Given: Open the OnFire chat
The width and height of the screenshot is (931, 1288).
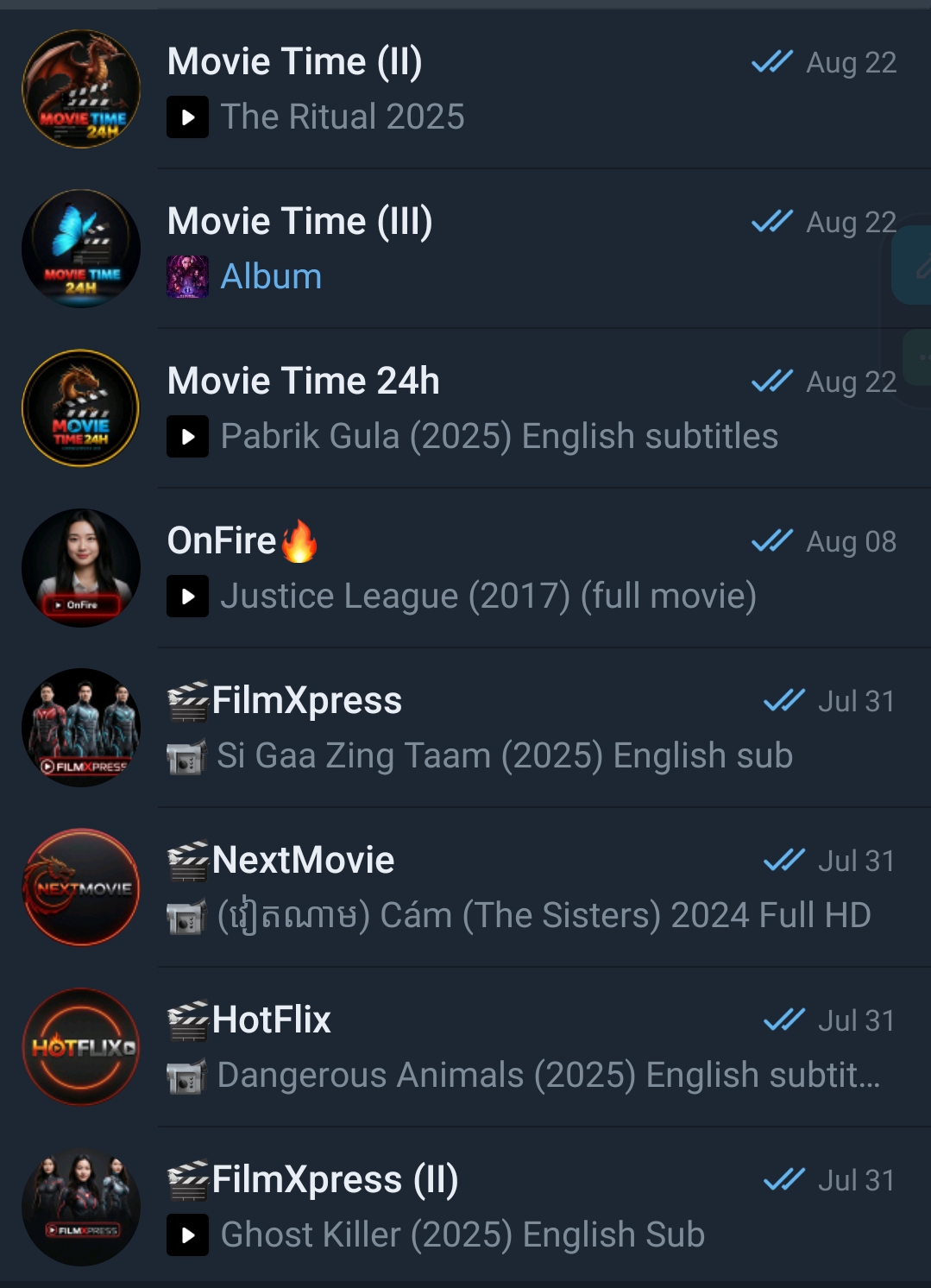Looking at the screenshot, I should (466, 568).
